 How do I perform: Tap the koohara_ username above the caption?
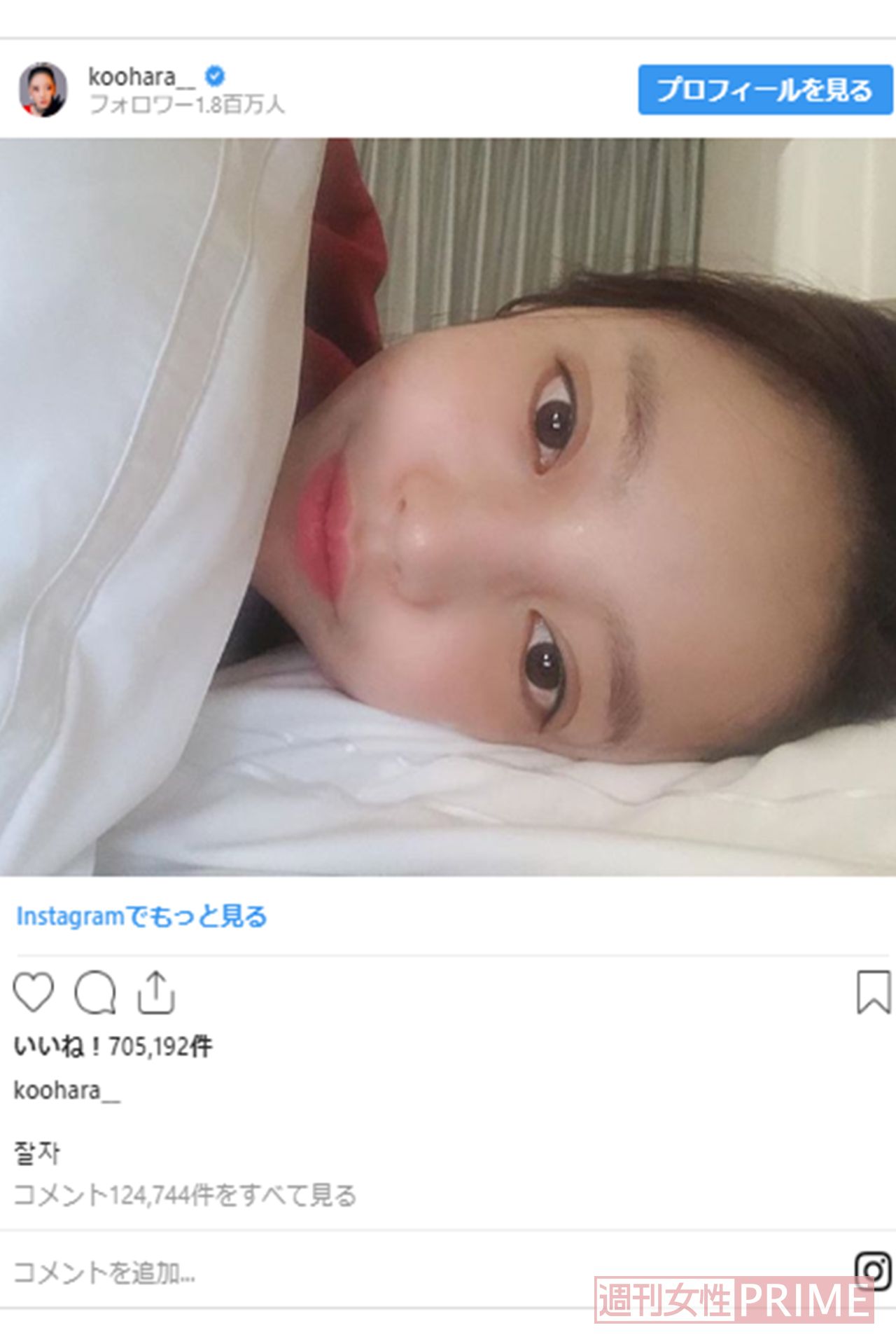tap(66, 1090)
